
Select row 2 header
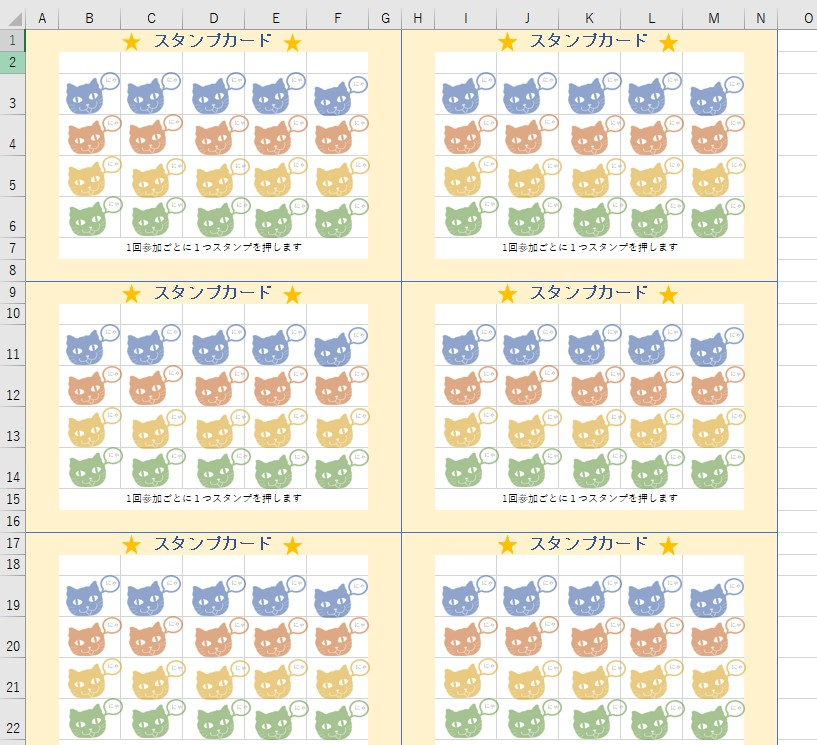point(12,62)
